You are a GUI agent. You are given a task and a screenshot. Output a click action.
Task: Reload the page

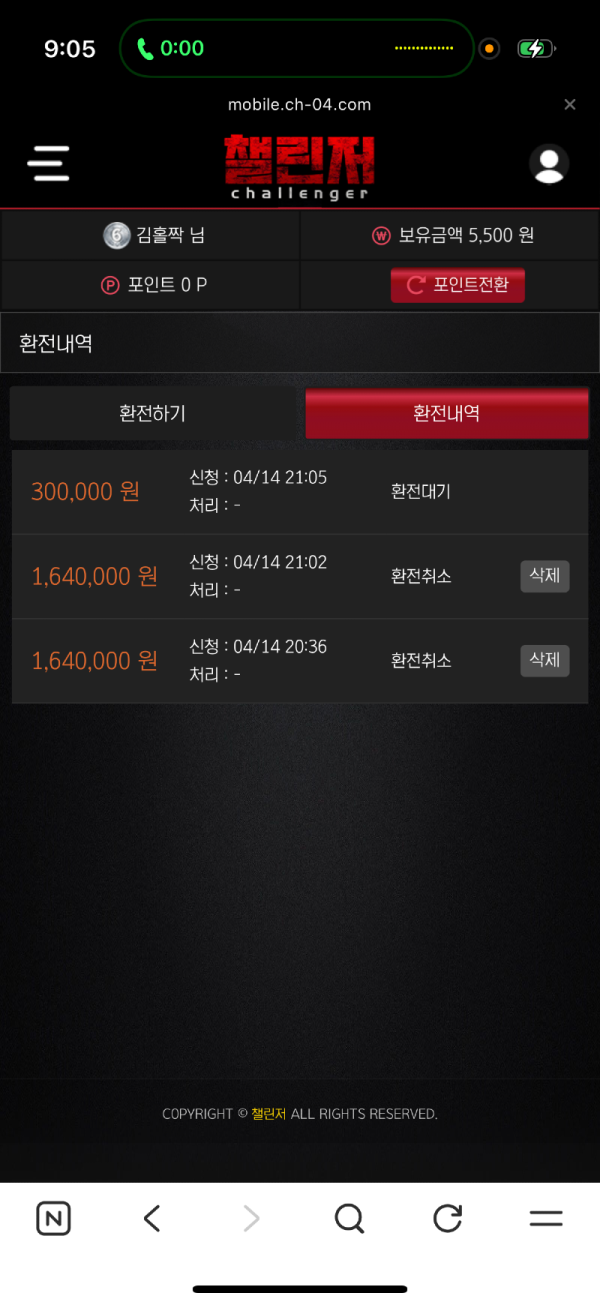point(447,1218)
